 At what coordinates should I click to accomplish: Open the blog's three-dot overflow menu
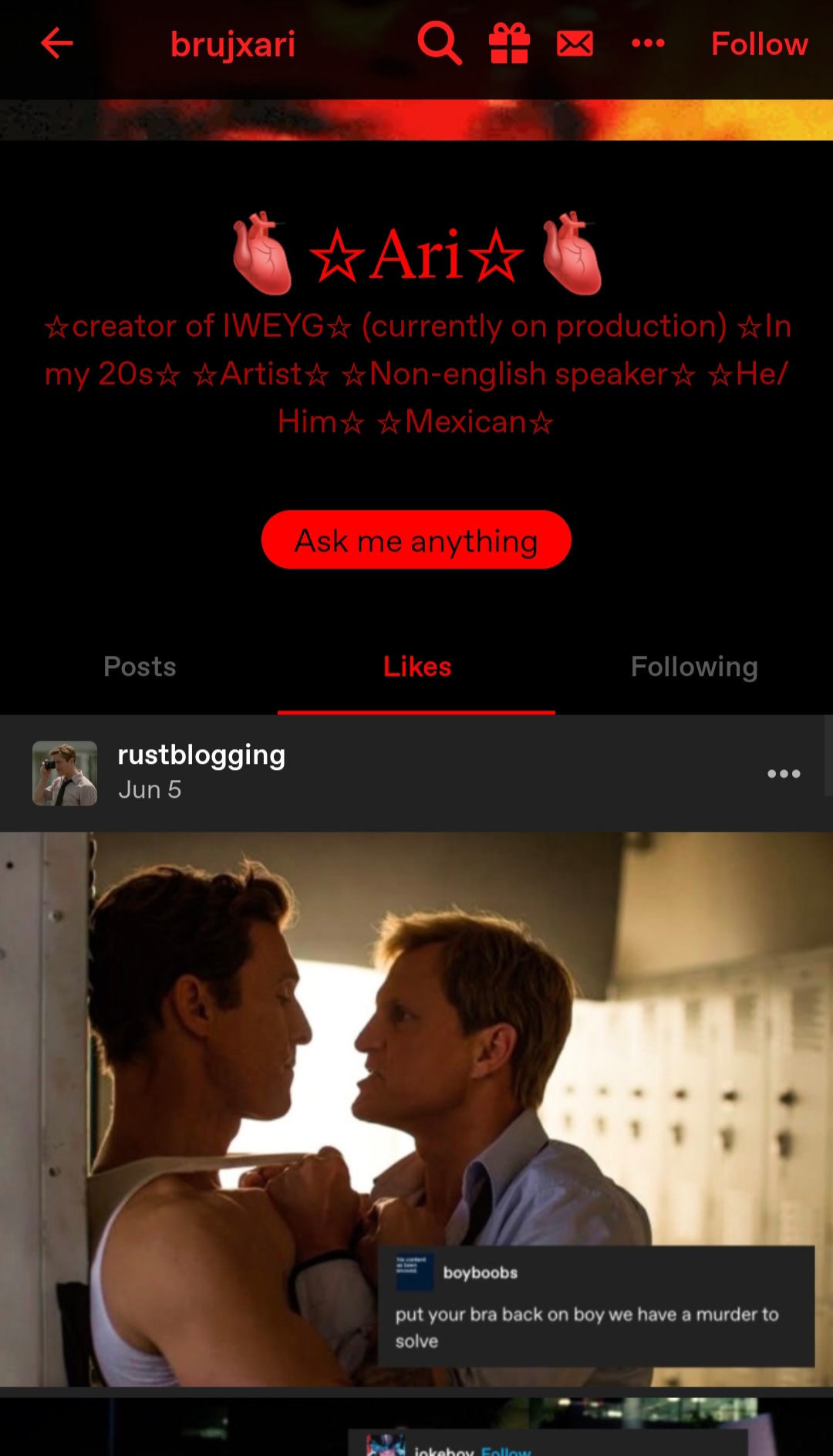tap(648, 43)
